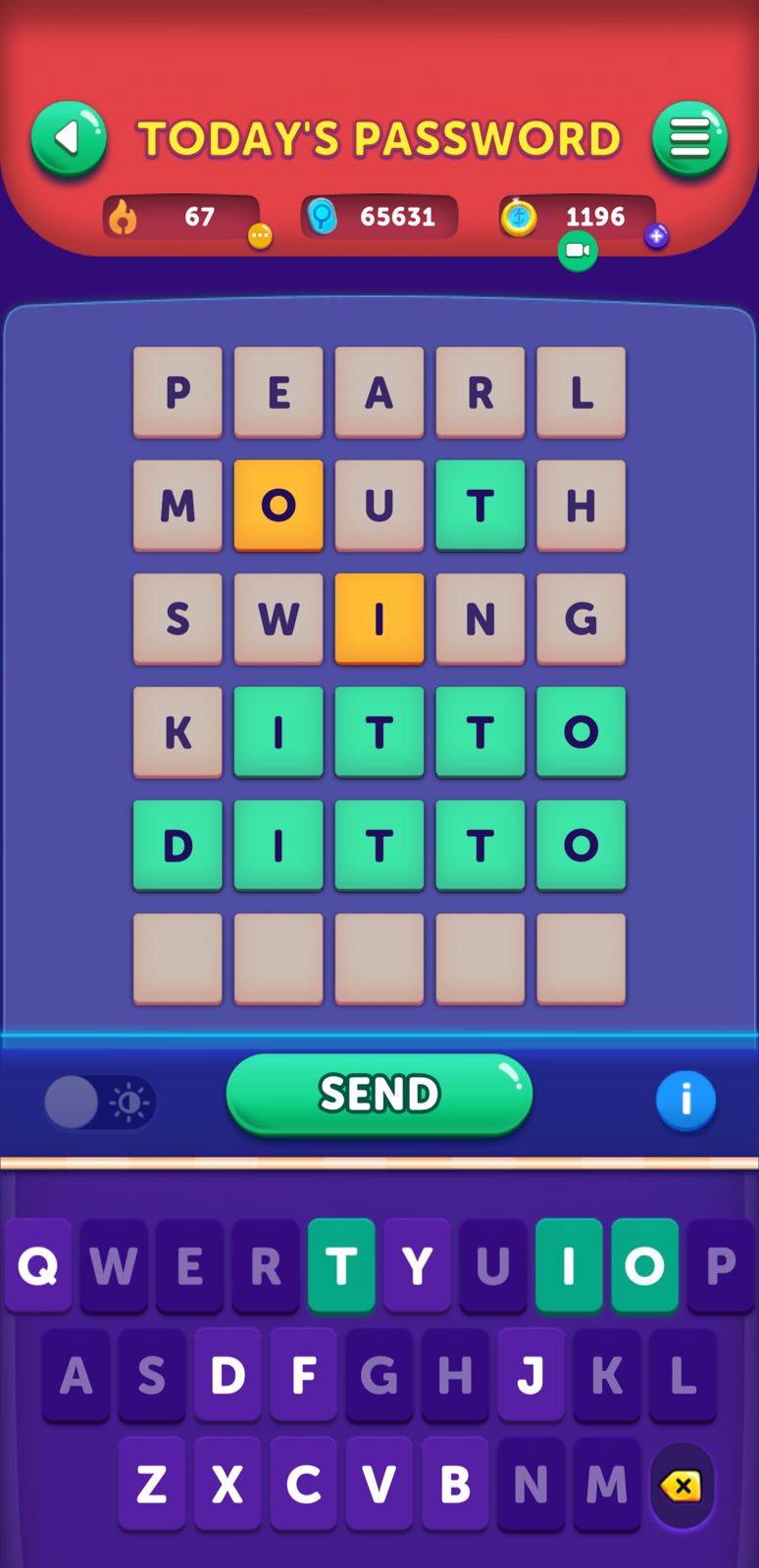Type the letter B key

(x=455, y=1484)
